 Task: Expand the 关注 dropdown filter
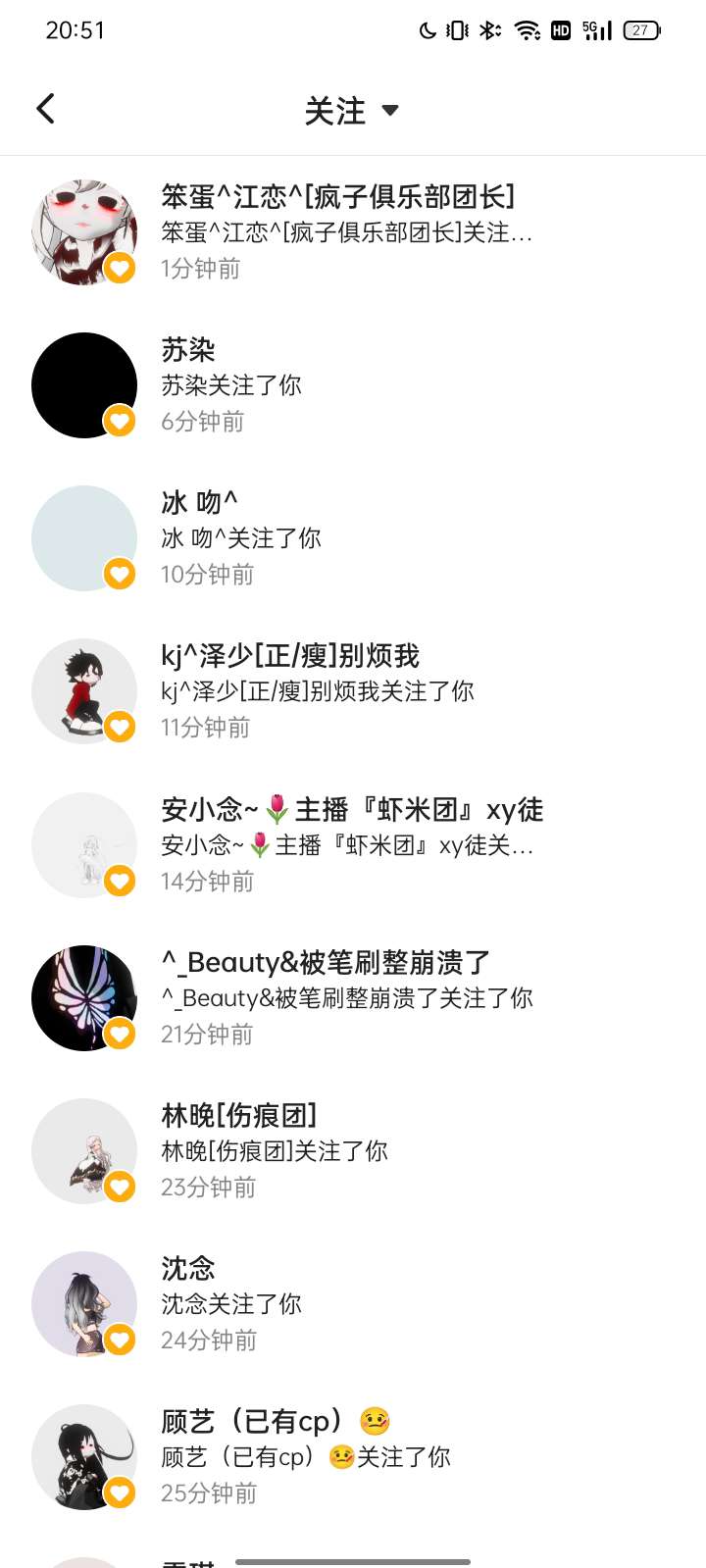point(351,110)
